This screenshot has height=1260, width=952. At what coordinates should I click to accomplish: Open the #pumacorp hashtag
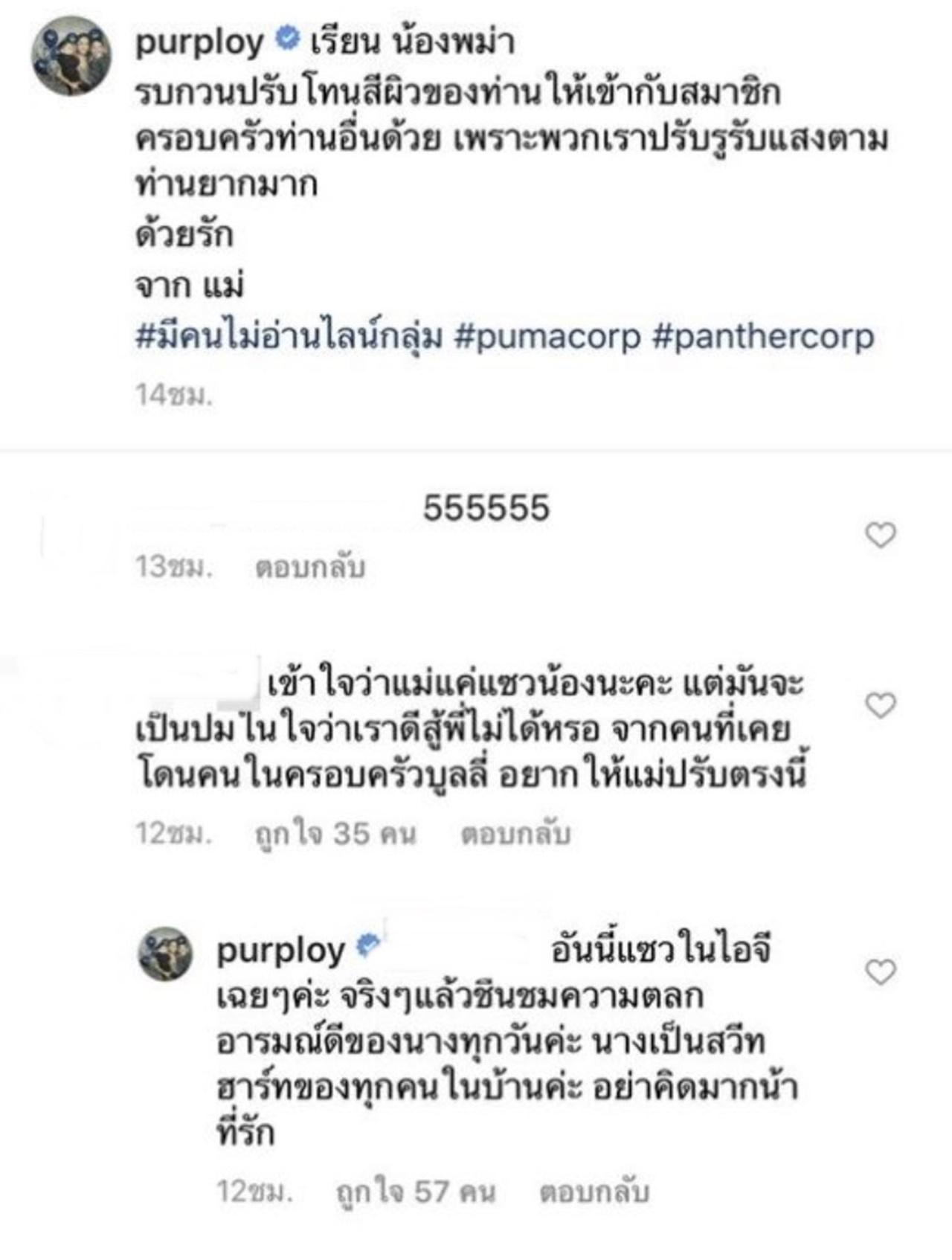[547, 337]
